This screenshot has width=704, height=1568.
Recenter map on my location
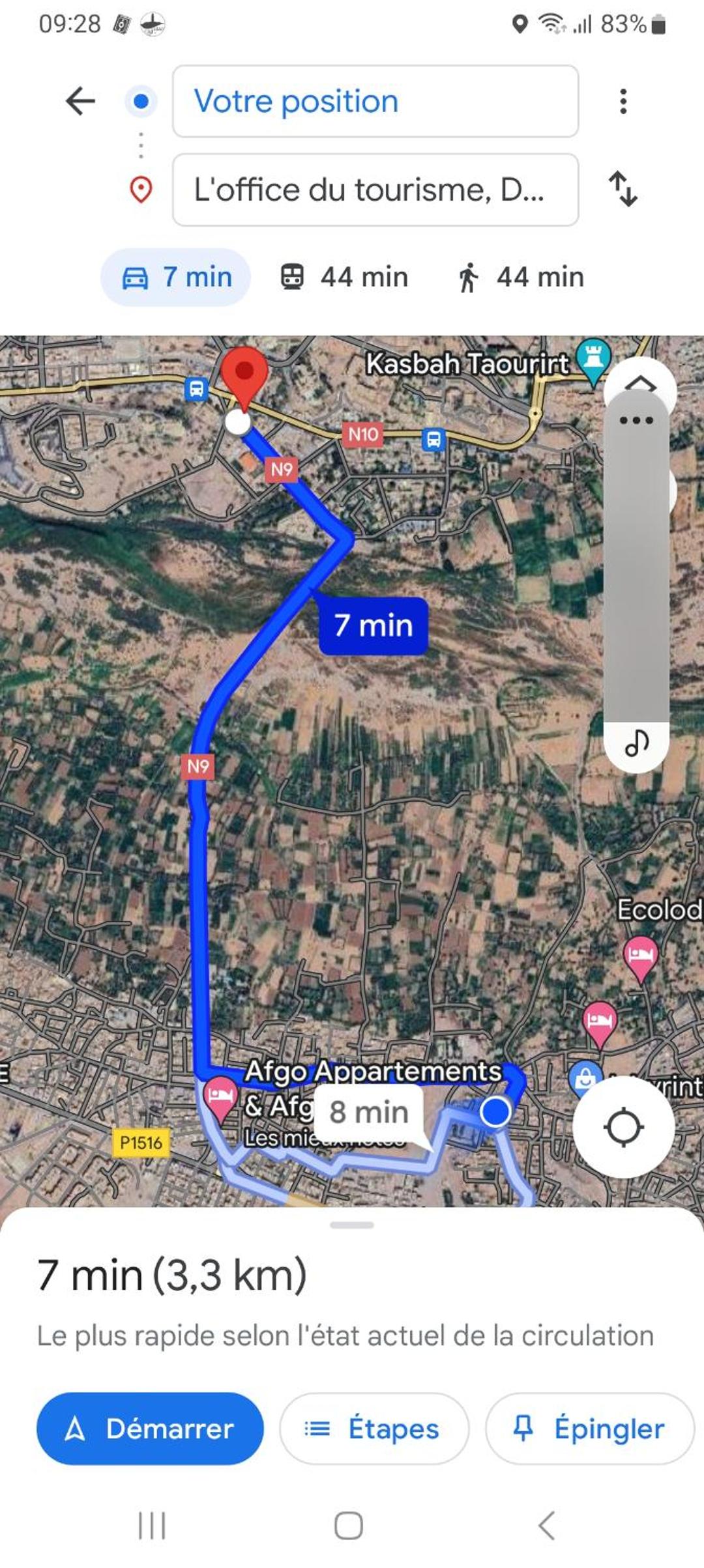(x=623, y=1127)
